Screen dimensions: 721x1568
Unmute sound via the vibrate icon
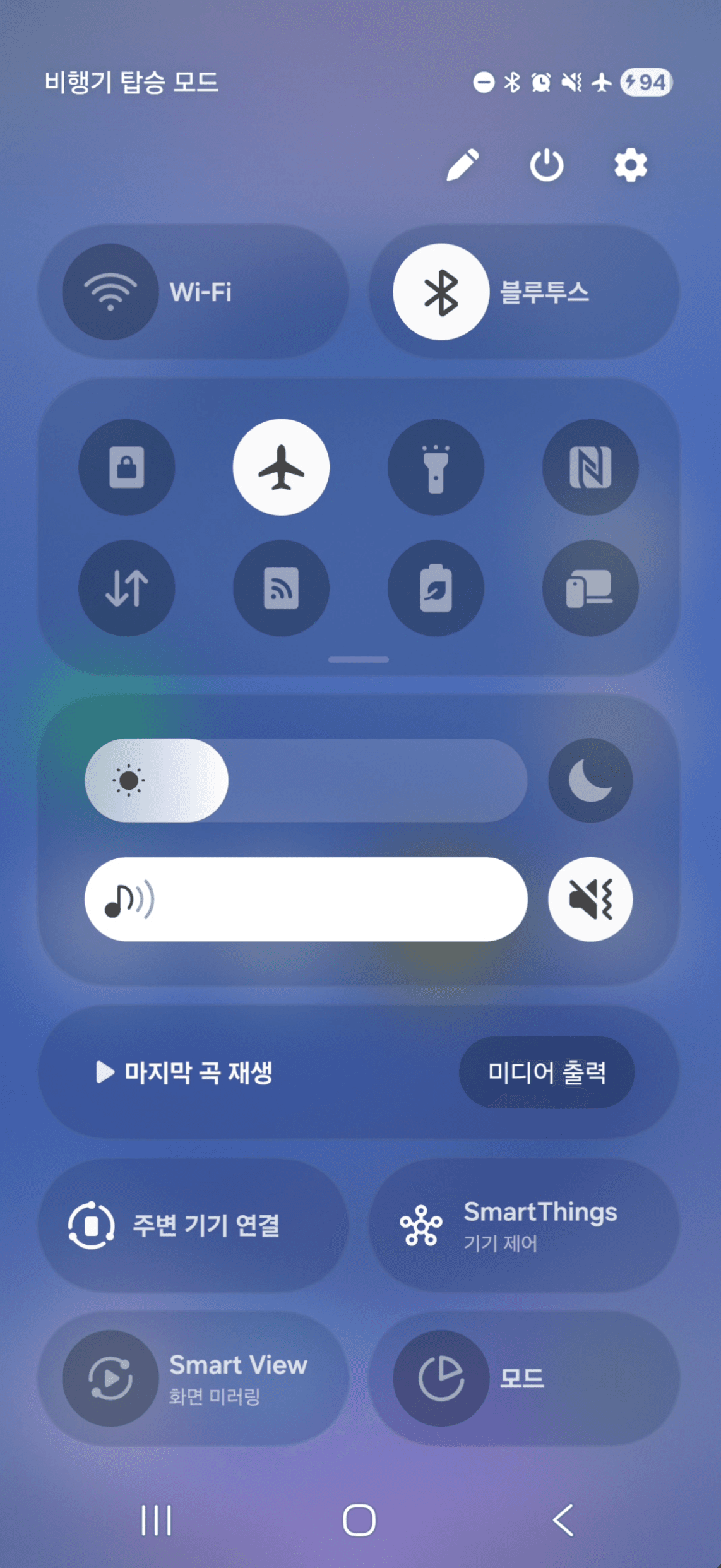tap(590, 900)
